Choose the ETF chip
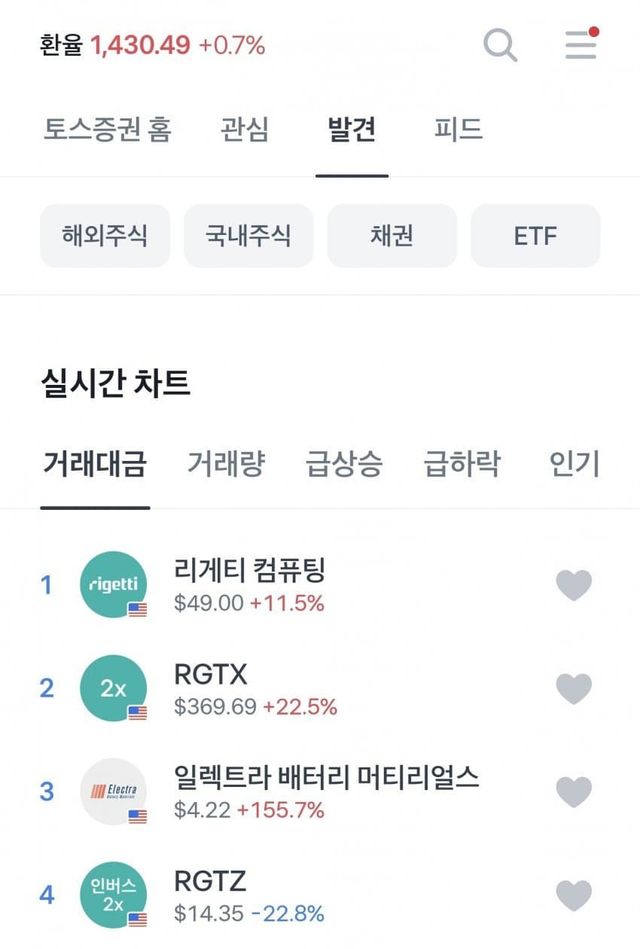 coord(535,236)
